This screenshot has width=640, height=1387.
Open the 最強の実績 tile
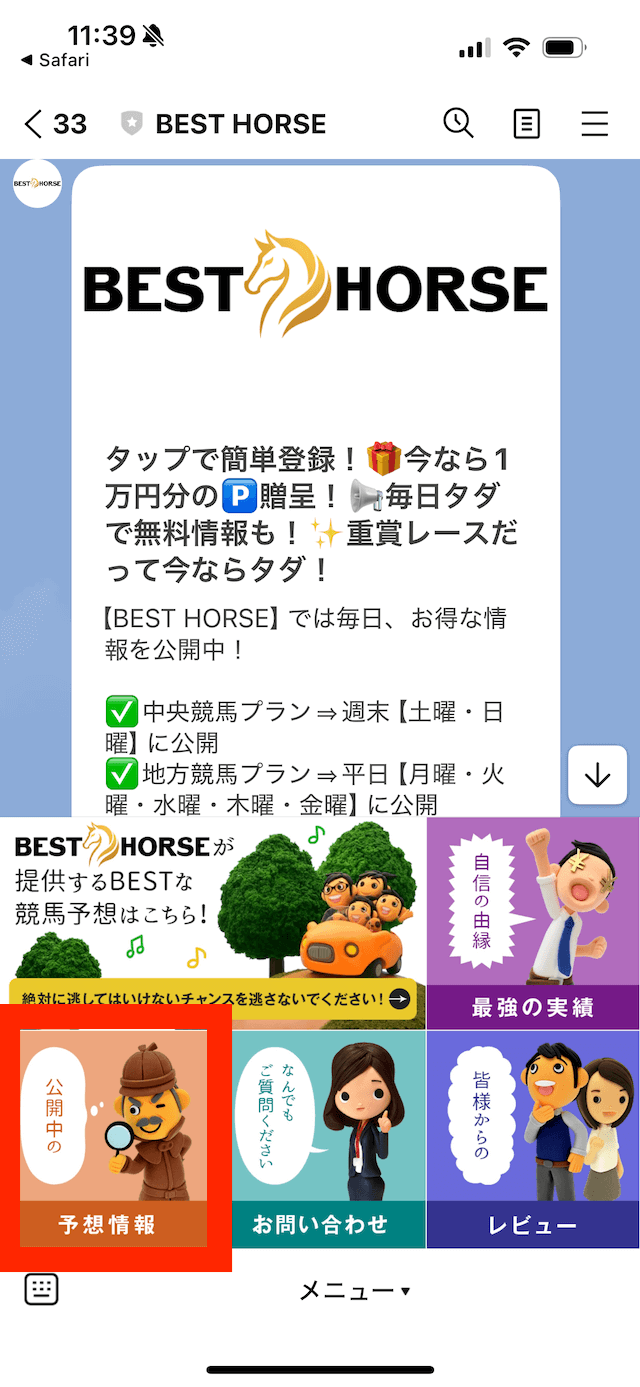(x=533, y=923)
